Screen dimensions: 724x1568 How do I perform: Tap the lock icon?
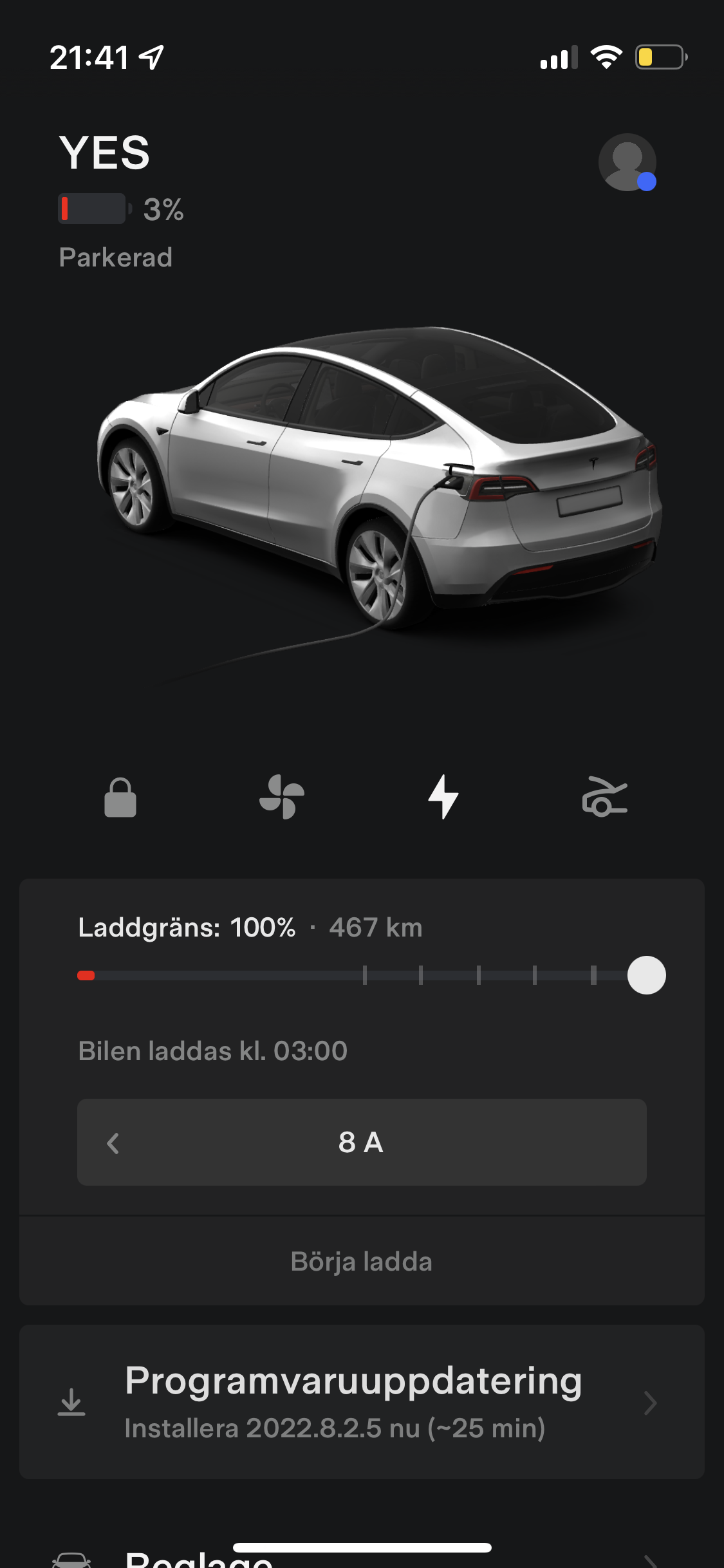[120, 798]
